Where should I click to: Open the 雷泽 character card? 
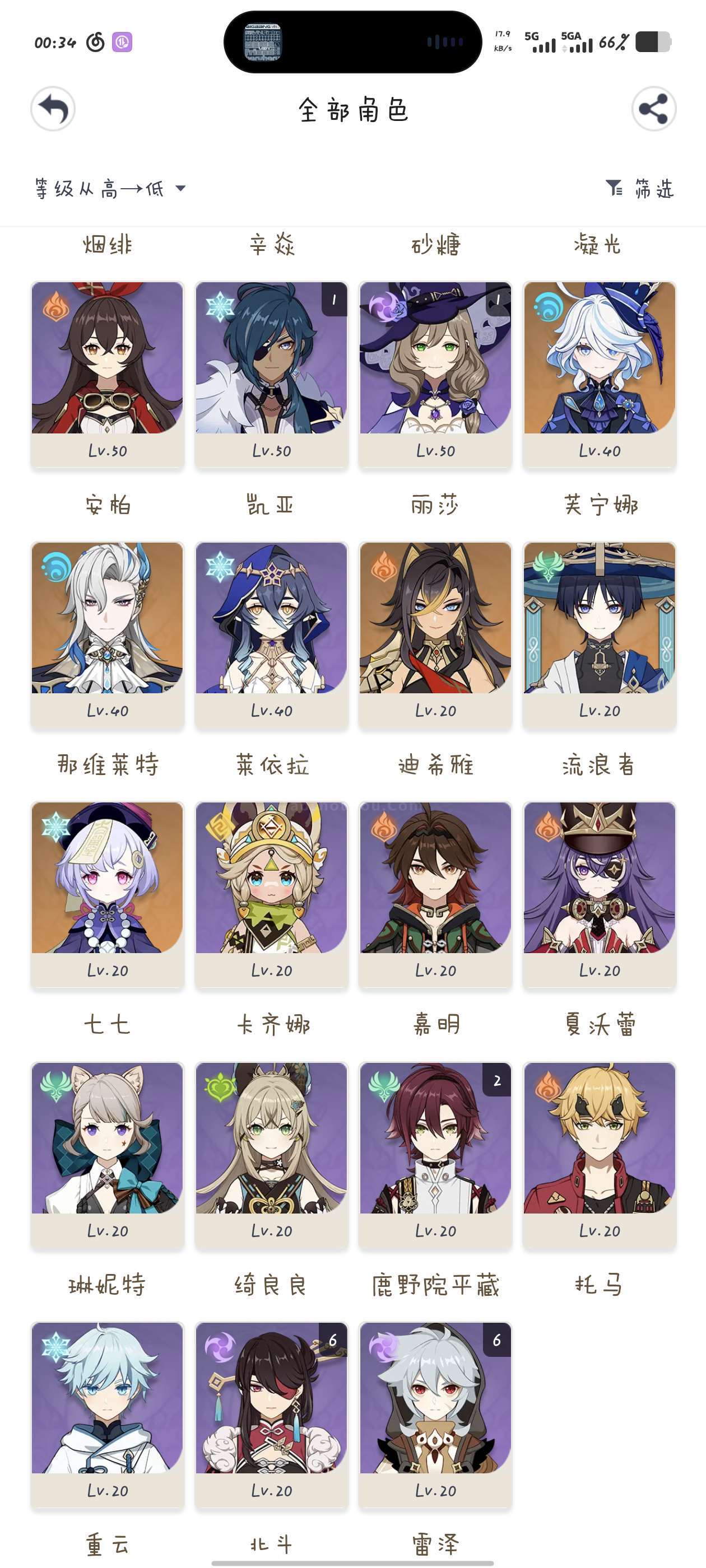(435, 1415)
